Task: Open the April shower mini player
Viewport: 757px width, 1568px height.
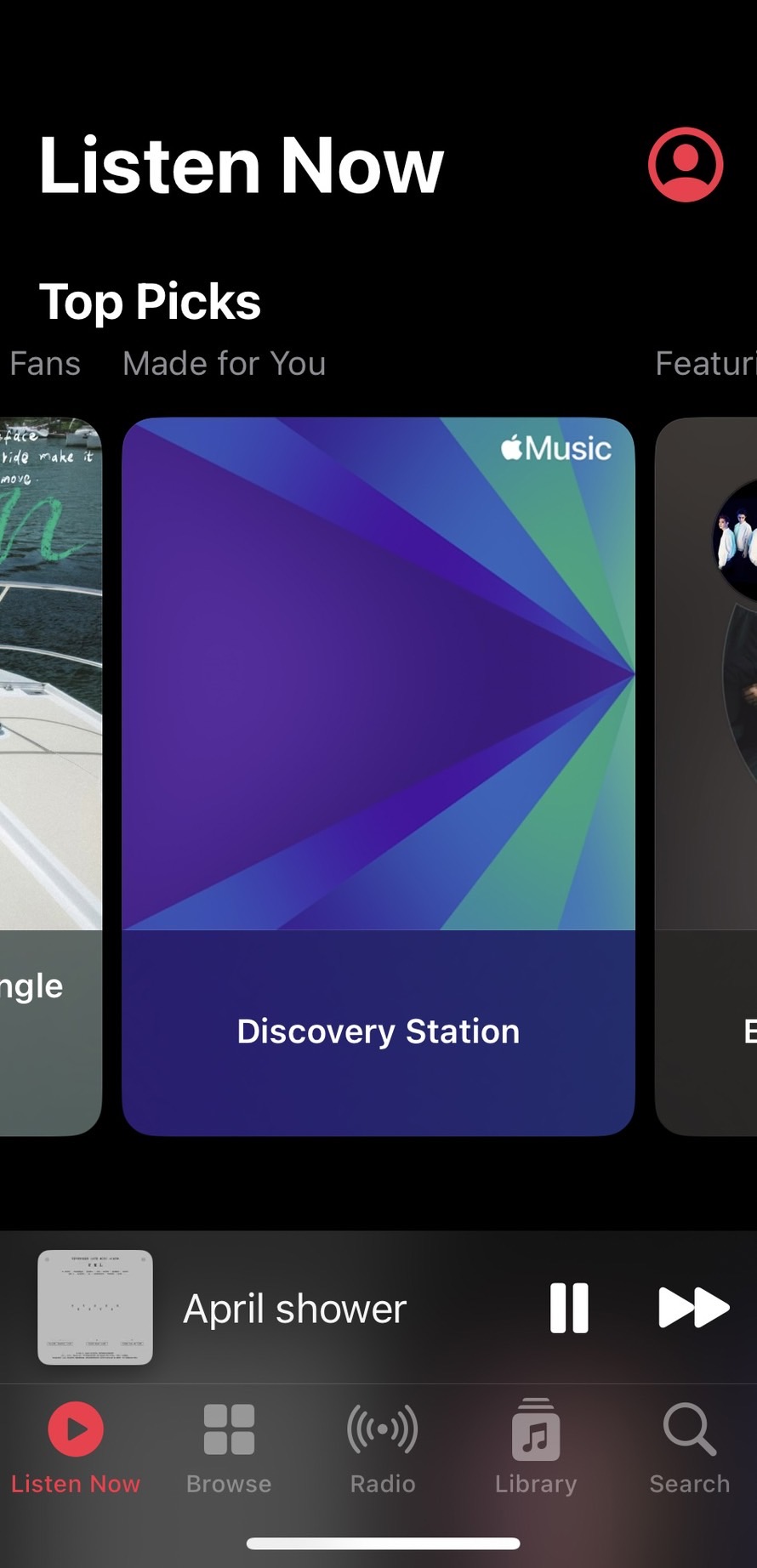Action: point(294,1309)
